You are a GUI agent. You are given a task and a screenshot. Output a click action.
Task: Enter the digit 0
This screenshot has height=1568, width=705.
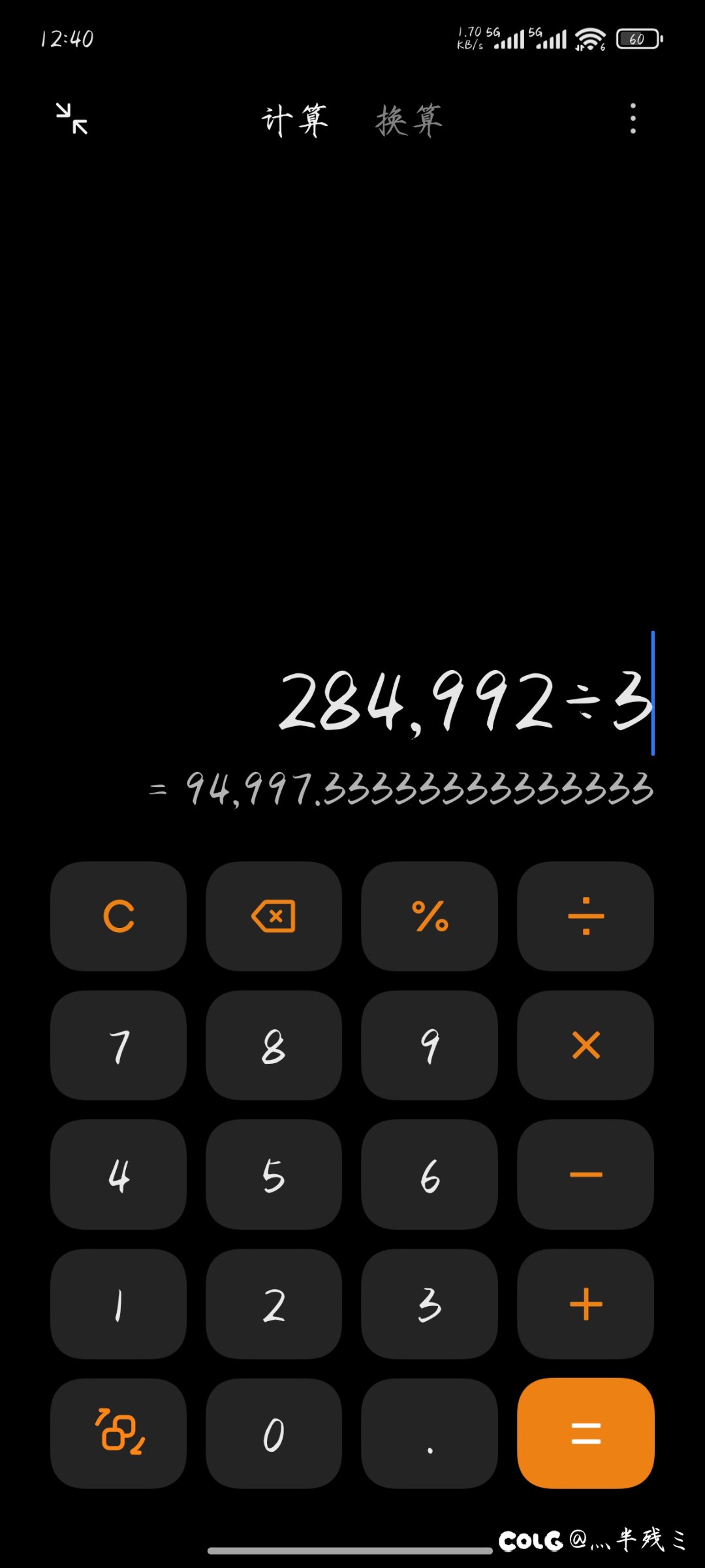[274, 1433]
